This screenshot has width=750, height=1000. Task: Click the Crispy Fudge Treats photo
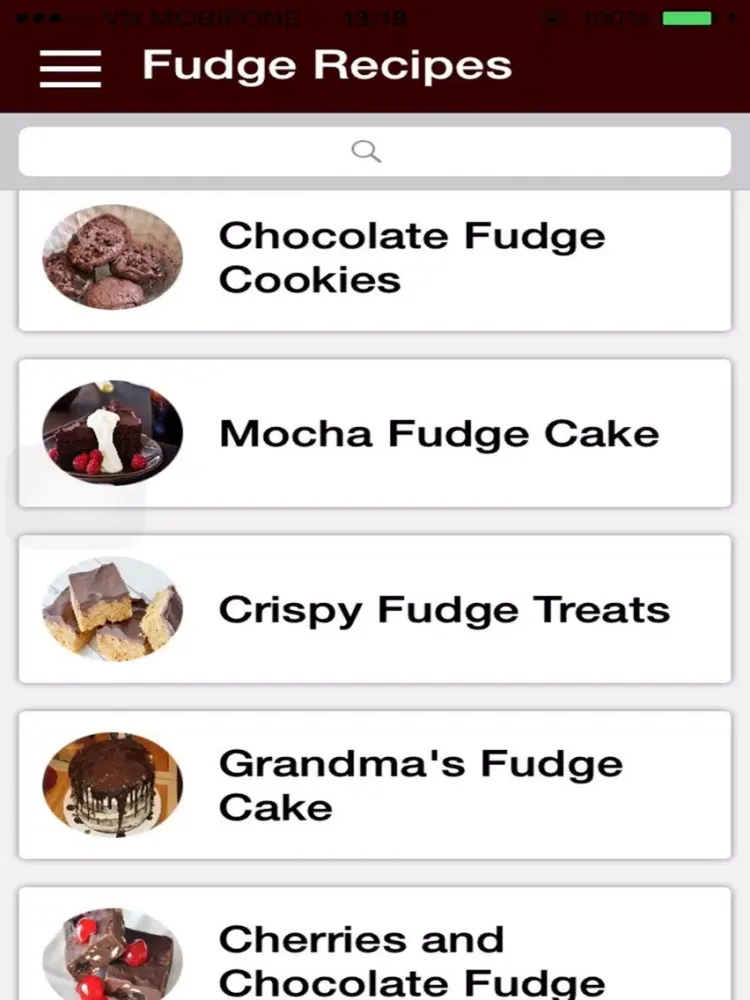coord(110,608)
